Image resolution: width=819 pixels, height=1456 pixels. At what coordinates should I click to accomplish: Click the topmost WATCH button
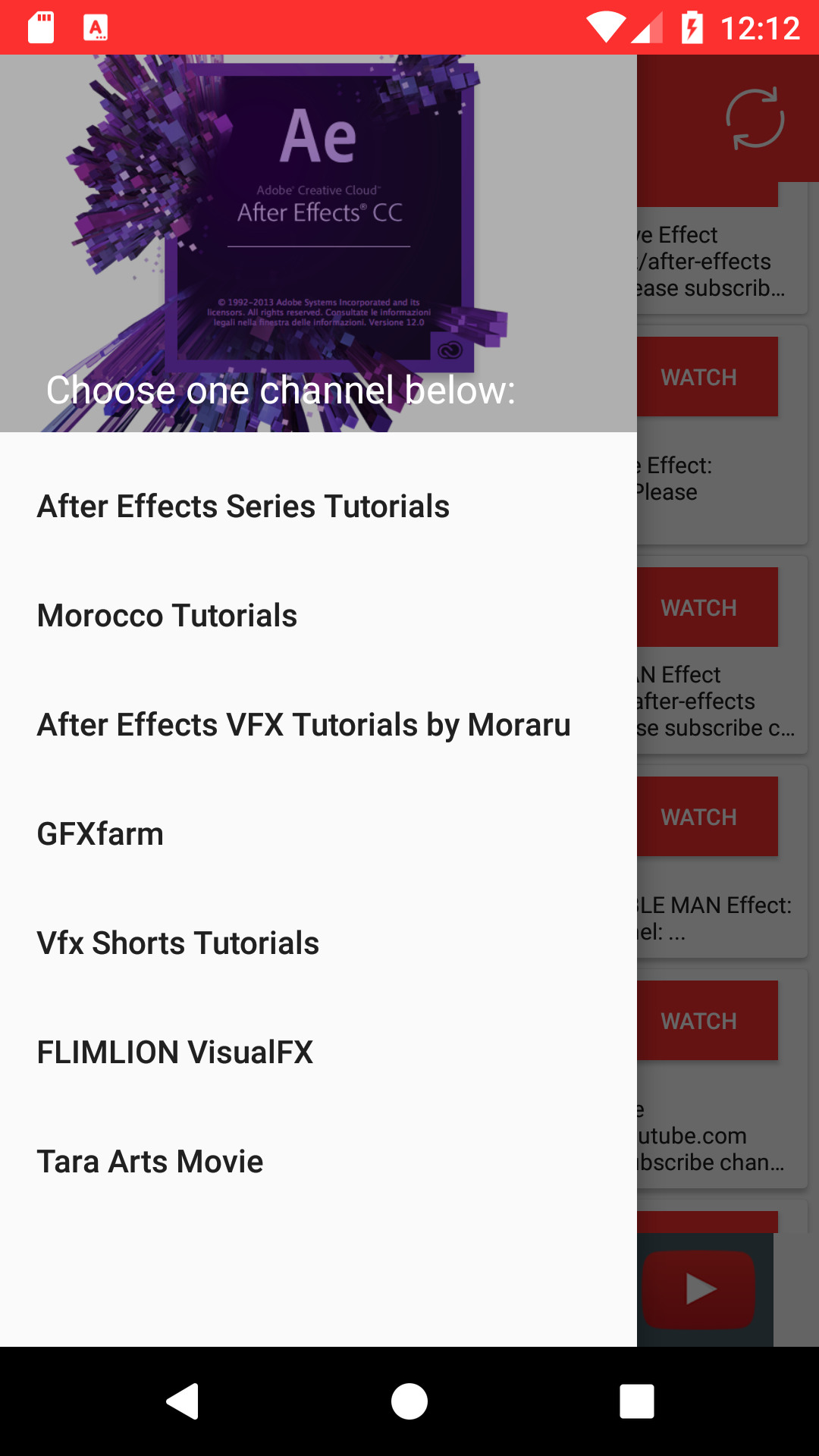pyautogui.click(x=698, y=377)
